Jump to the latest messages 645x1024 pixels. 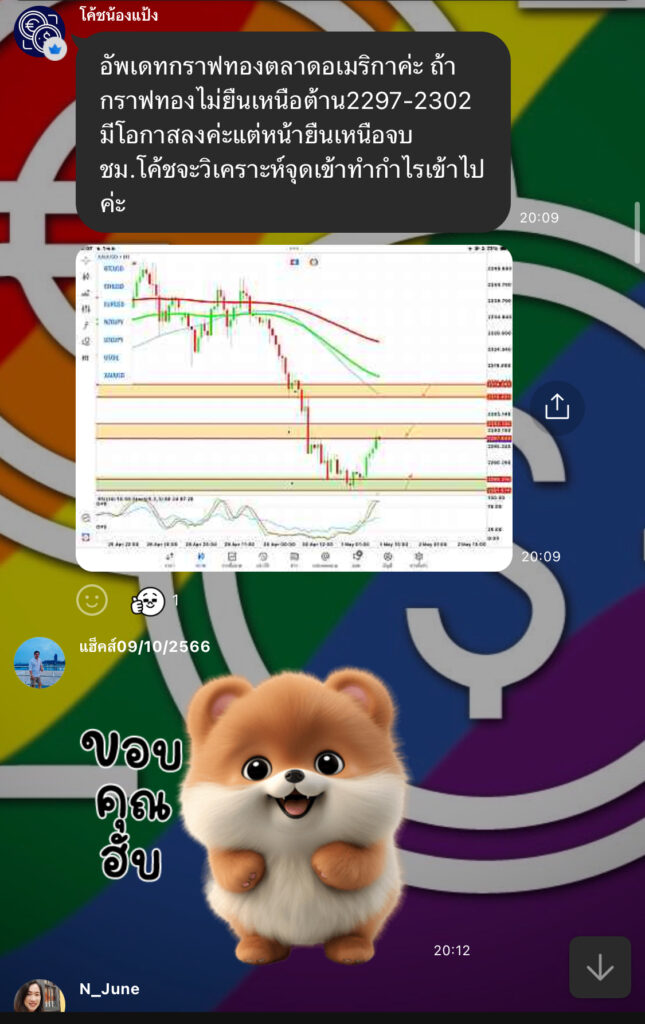coord(600,967)
